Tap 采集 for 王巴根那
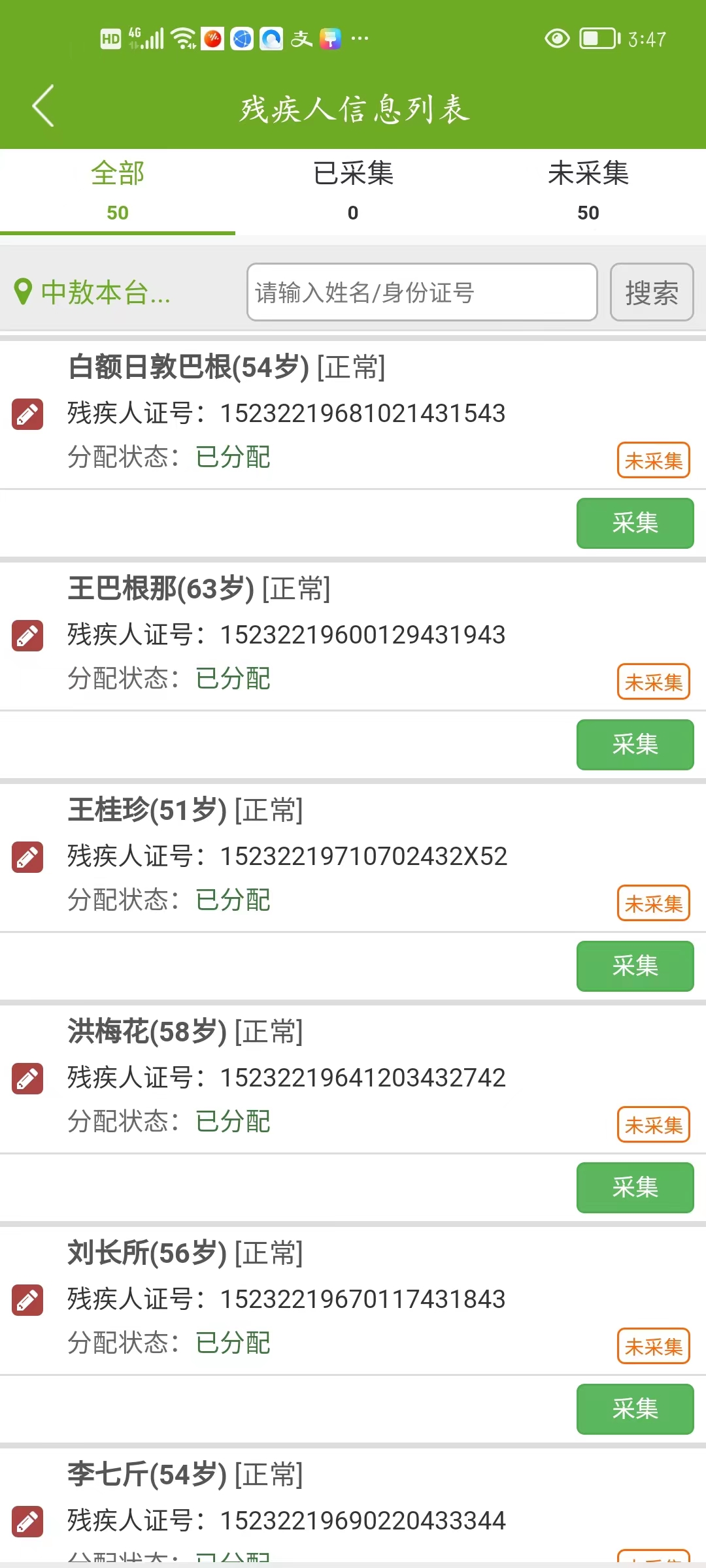This screenshot has height=1568, width=706. 635,744
